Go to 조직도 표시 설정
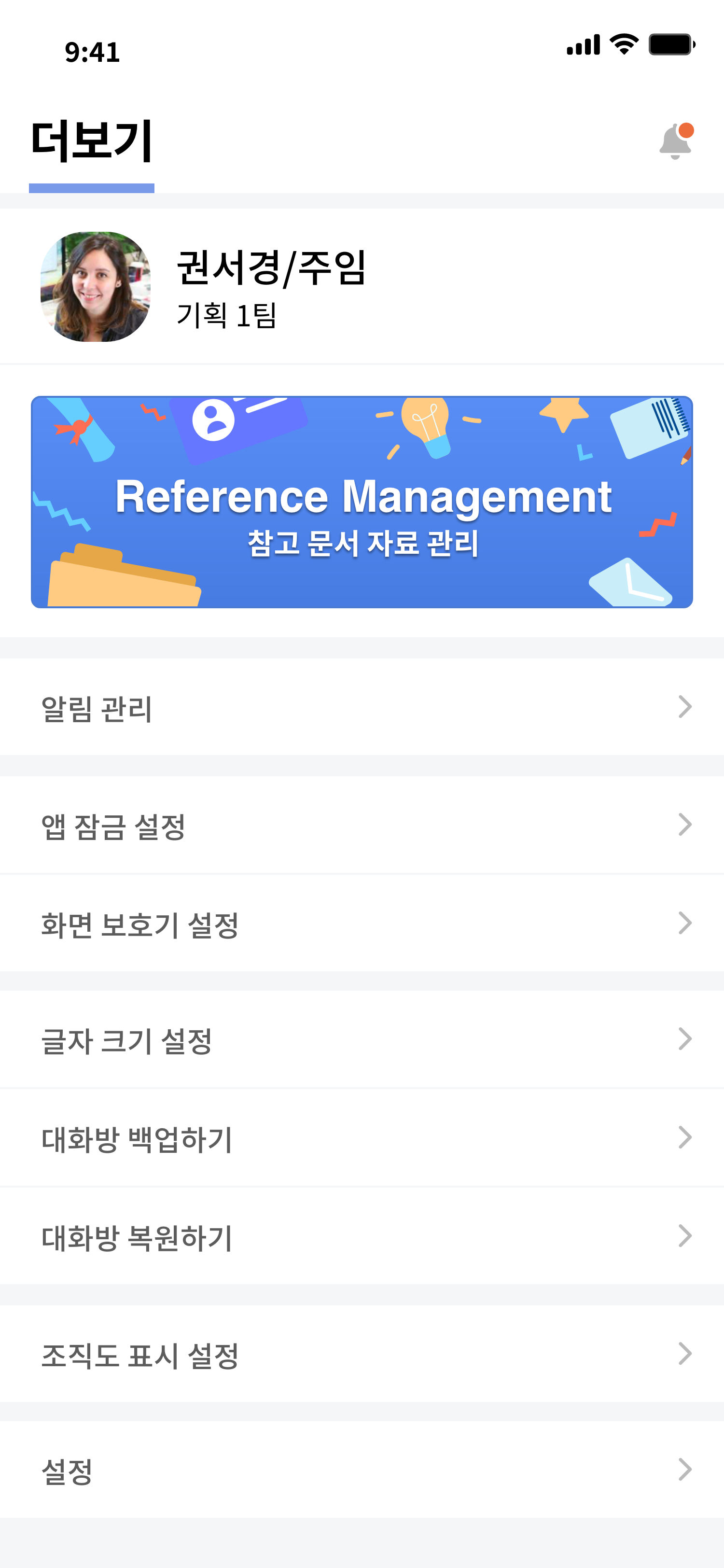Viewport: 724px width, 1568px height. click(x=362, y=1355)
